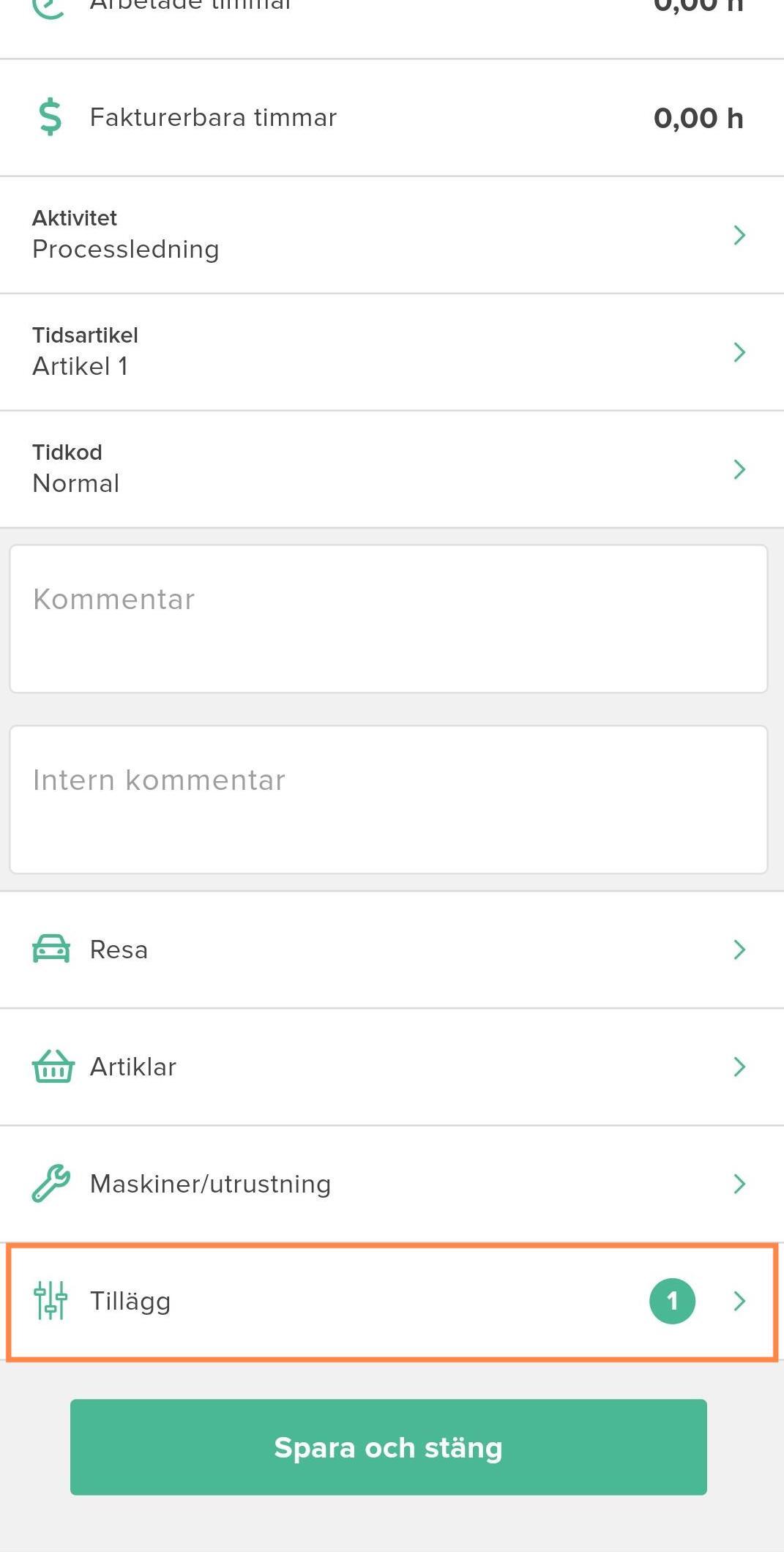
Task: Open the Artiklar section
Action: click(x=392, y=1067)
